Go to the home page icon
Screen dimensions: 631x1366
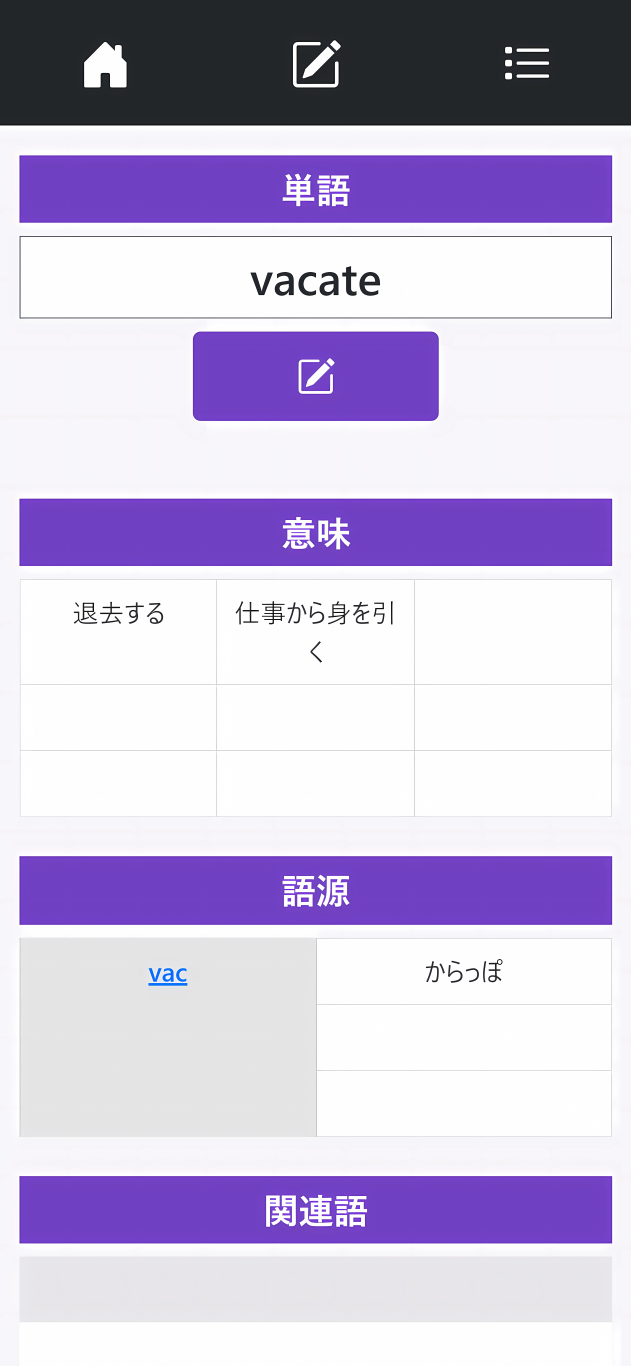pyautogui.click(x=105, y=64)
